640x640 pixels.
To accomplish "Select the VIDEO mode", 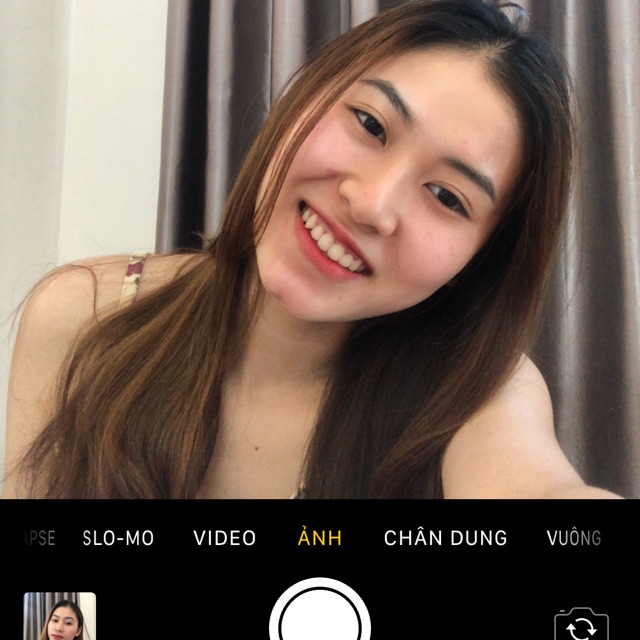I will tap(225, 538).
